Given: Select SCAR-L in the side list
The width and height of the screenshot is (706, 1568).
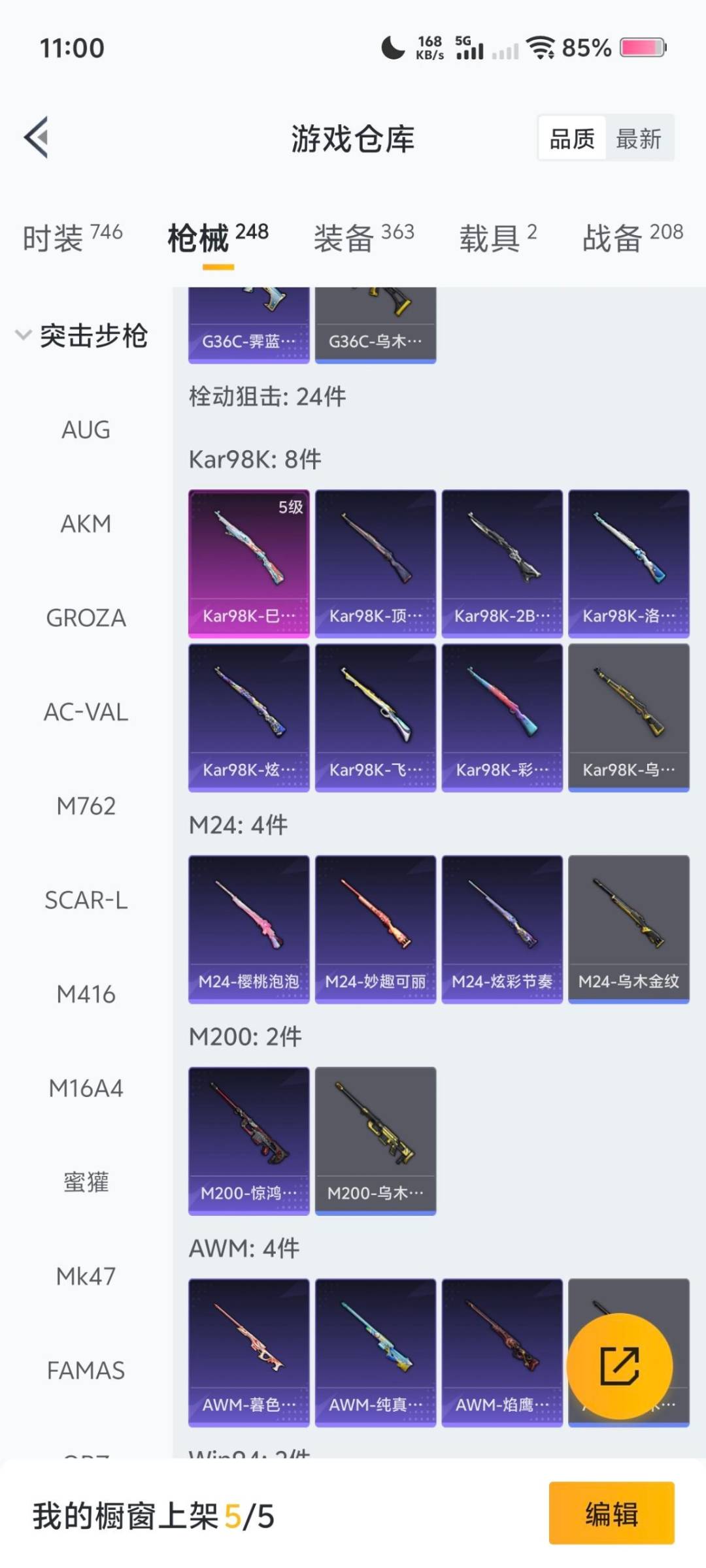Looking at the screenshot, I should (x=86, y=900).
